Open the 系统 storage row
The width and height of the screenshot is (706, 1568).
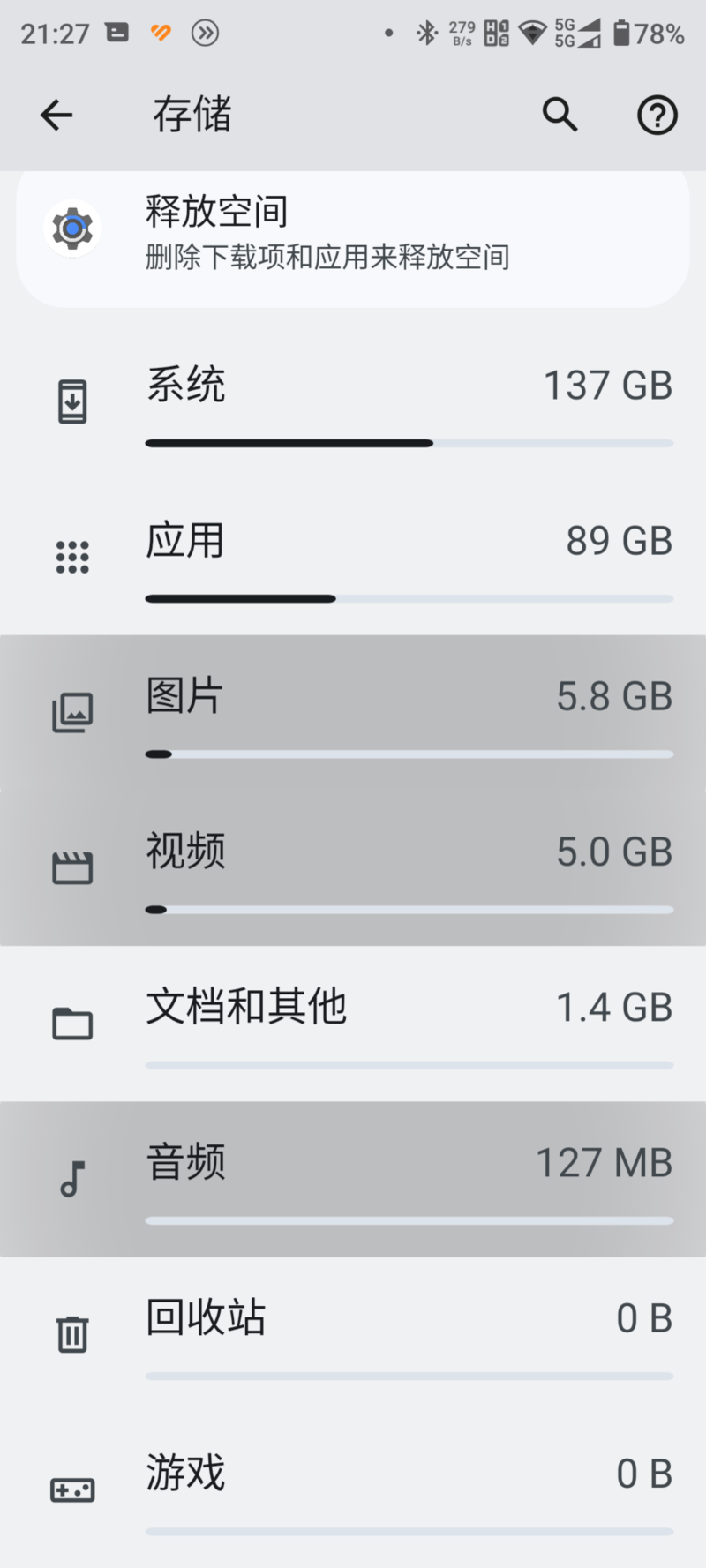pos(353,402)
